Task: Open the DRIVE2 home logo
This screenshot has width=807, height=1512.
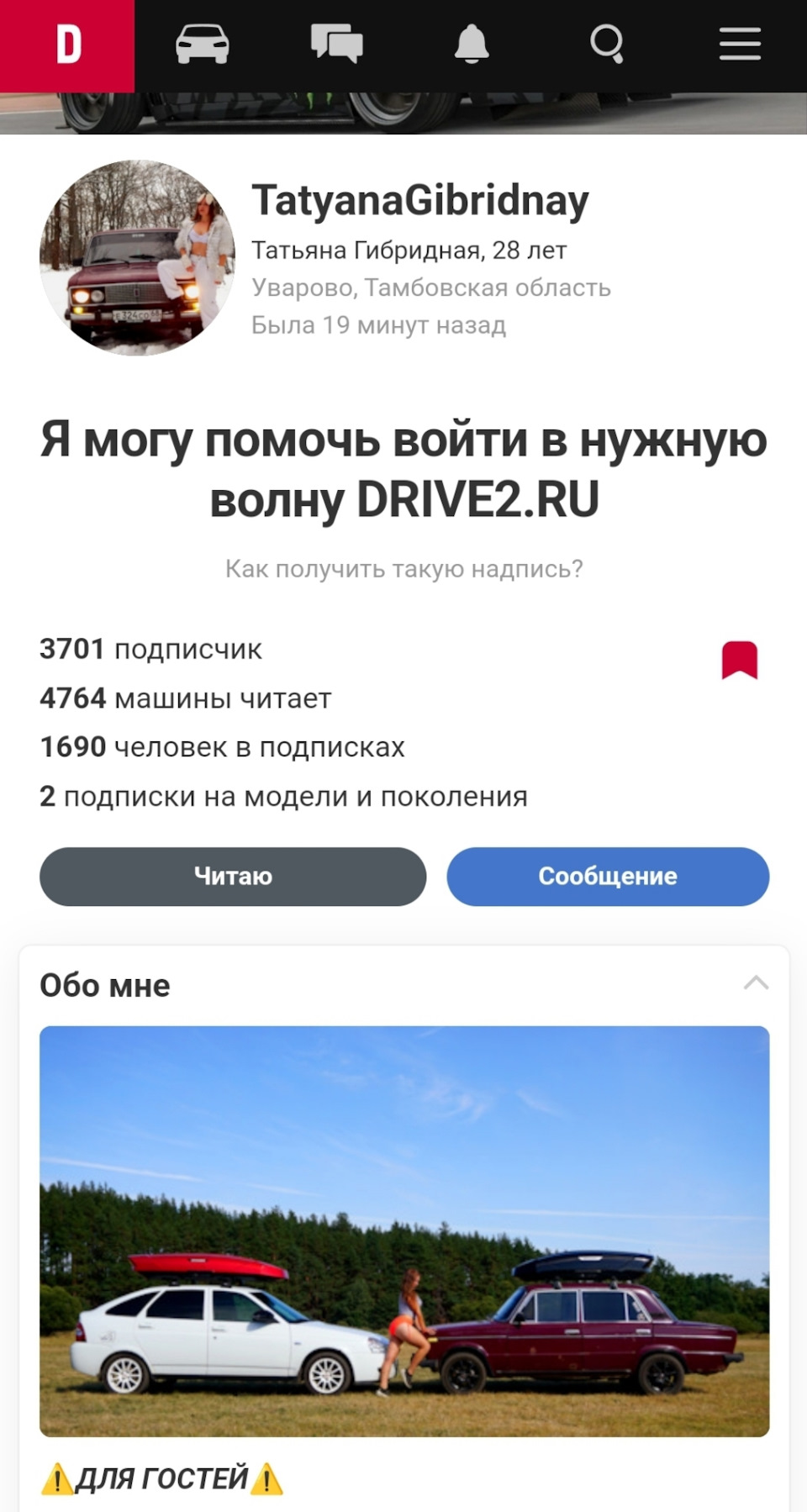Action: [67, 45]
